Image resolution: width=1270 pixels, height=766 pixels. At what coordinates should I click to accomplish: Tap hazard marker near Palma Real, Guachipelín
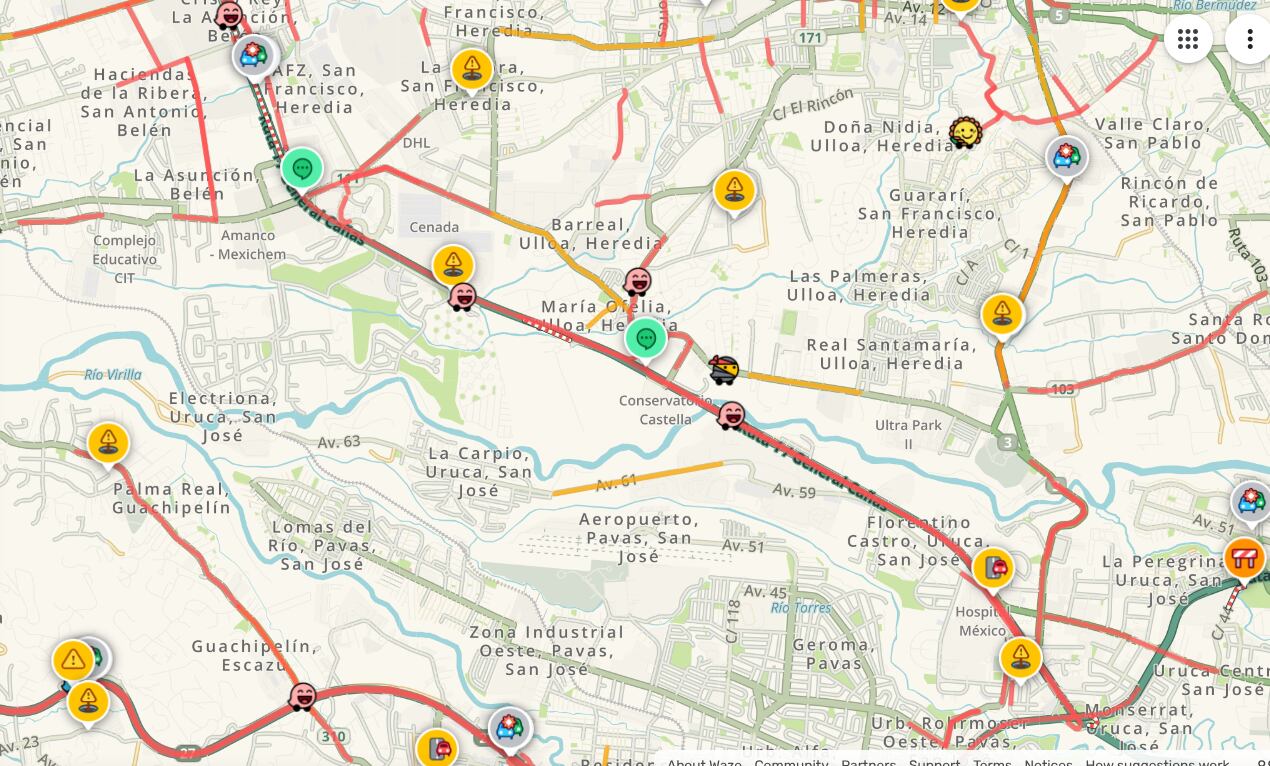coord(108,443)
